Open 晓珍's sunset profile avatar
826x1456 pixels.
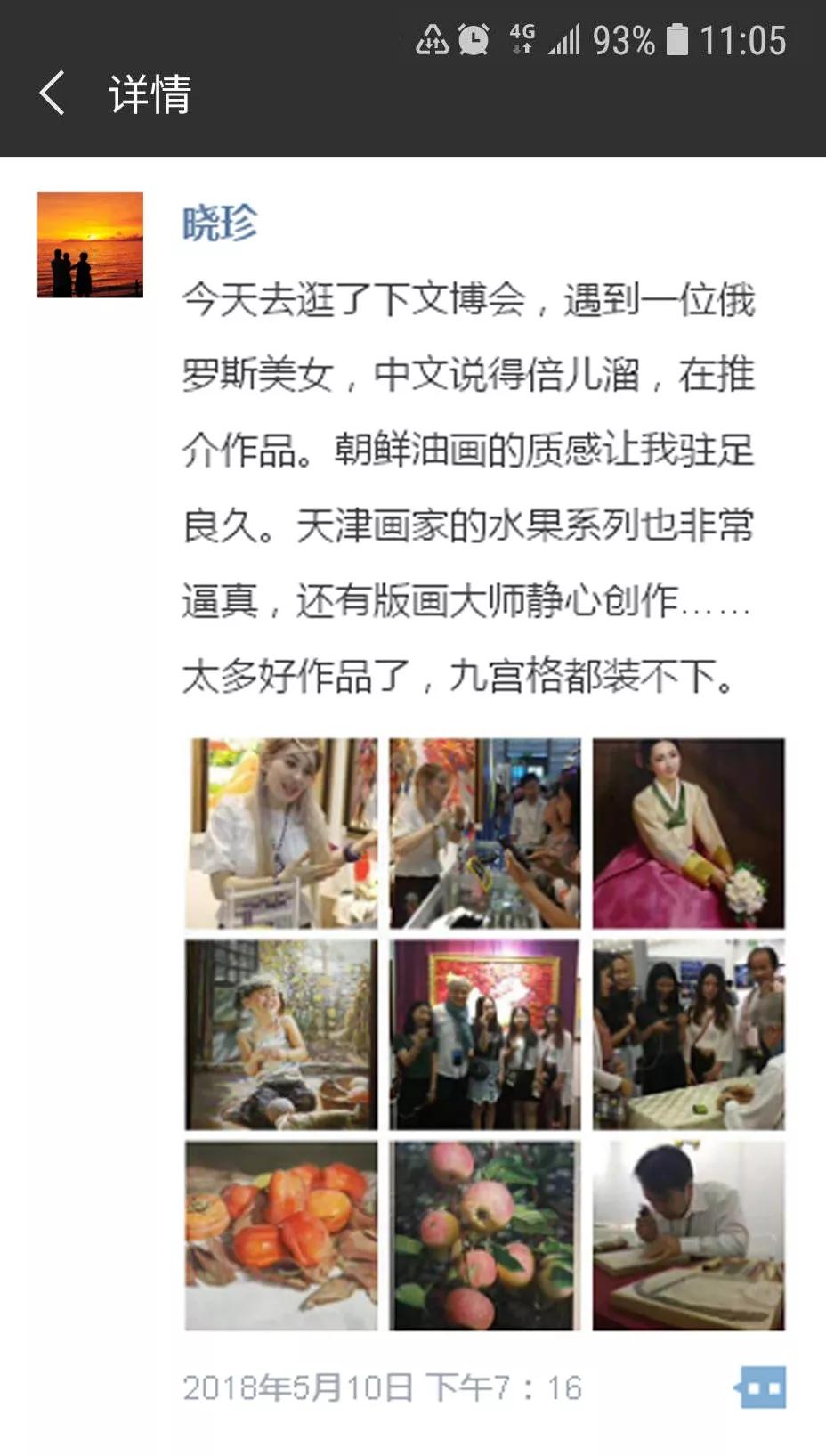click(x=90, y=245)
